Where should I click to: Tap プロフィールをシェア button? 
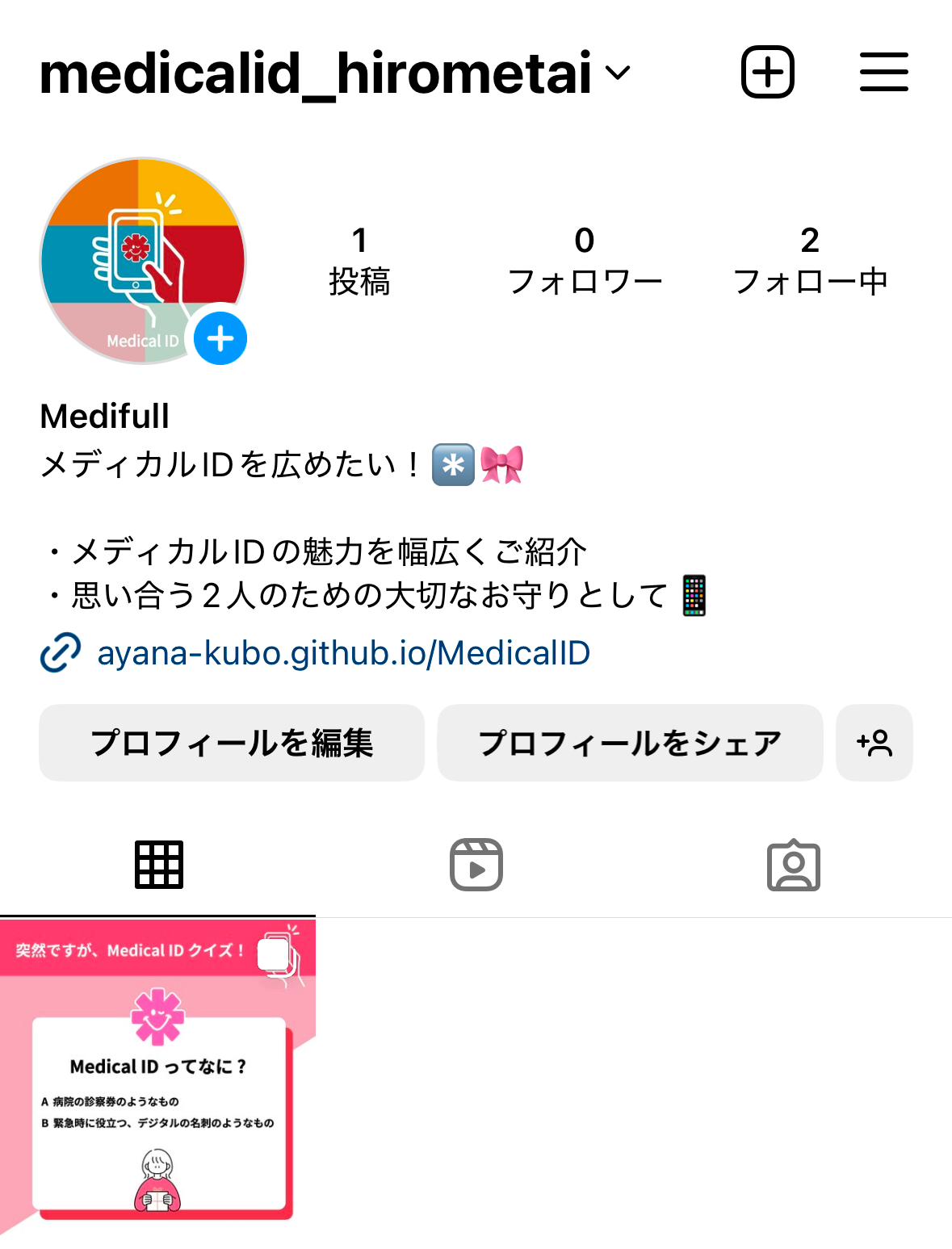click(x=630, y=743)
